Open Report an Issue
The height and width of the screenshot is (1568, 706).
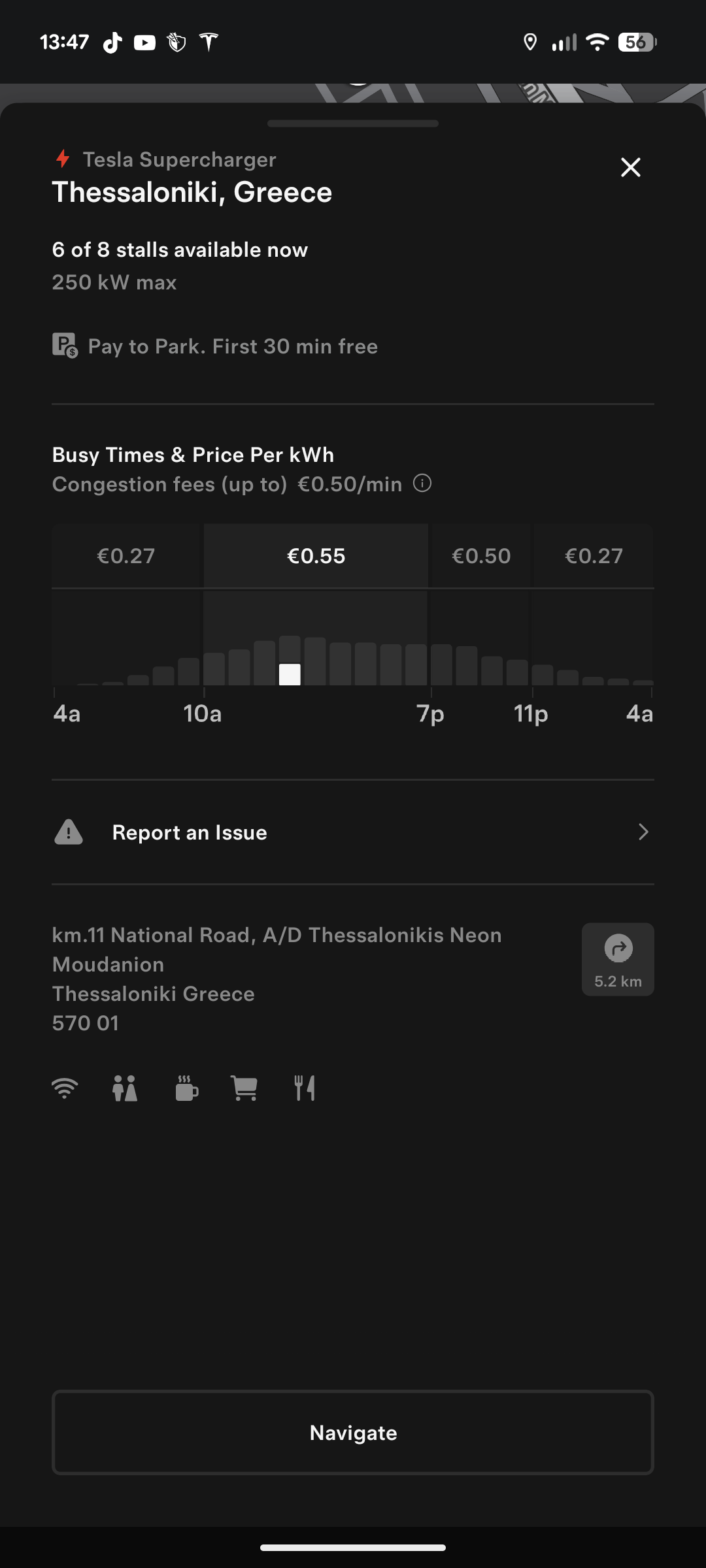click(353, 832)
